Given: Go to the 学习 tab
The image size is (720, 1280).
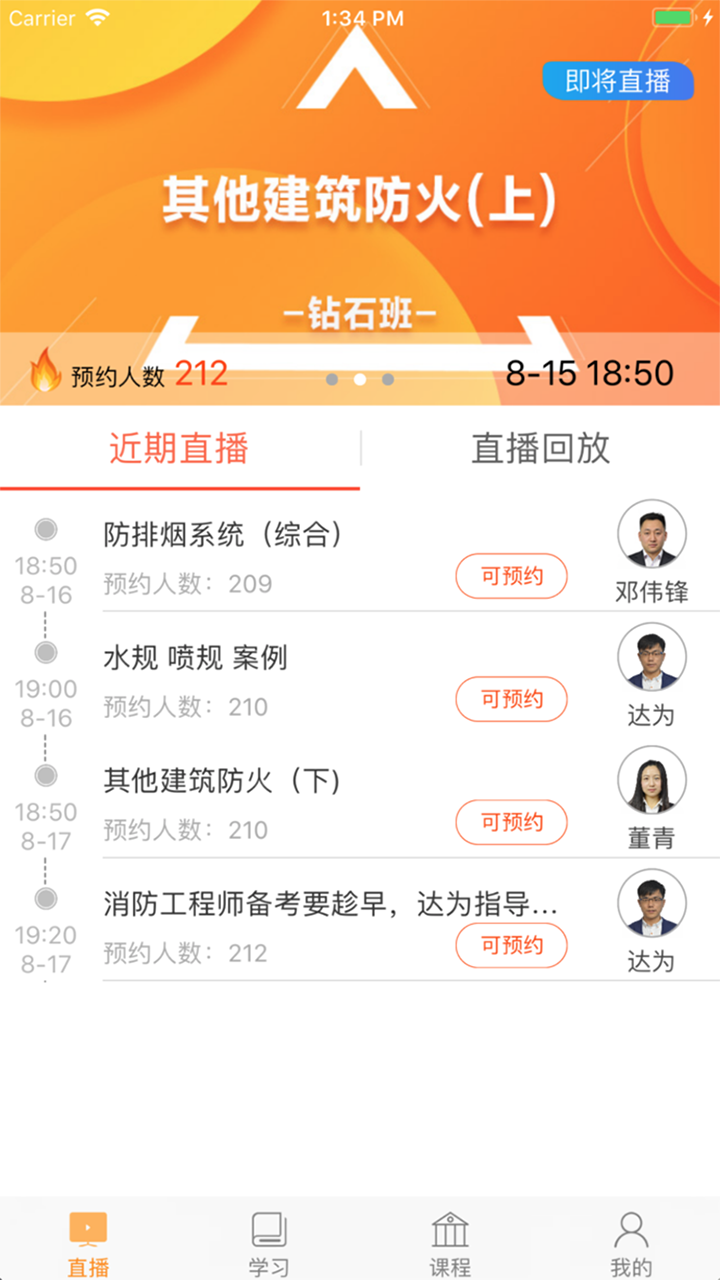Looking at the screenshot, I should coord(269,1243).
